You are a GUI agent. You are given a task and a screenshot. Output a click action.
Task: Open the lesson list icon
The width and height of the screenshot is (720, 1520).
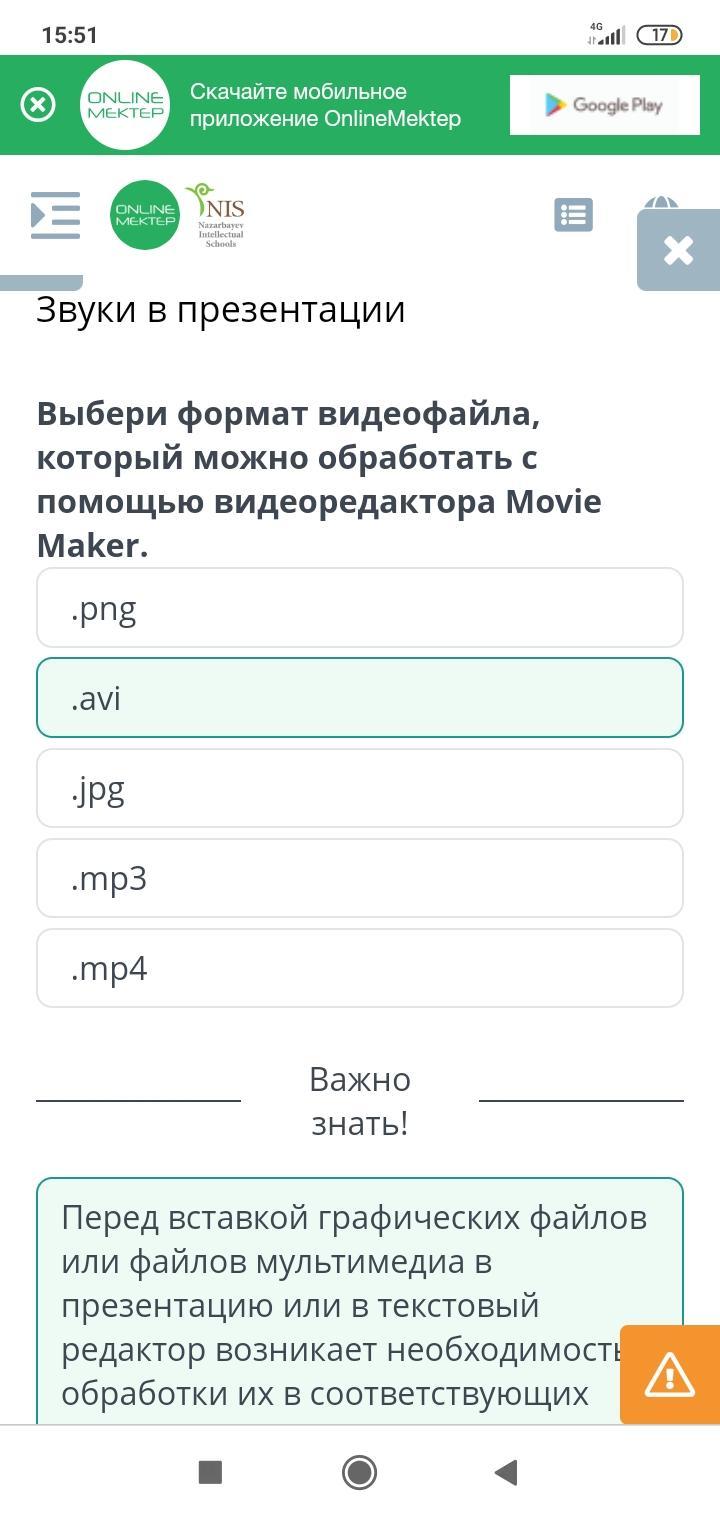[x=573, y=215]
